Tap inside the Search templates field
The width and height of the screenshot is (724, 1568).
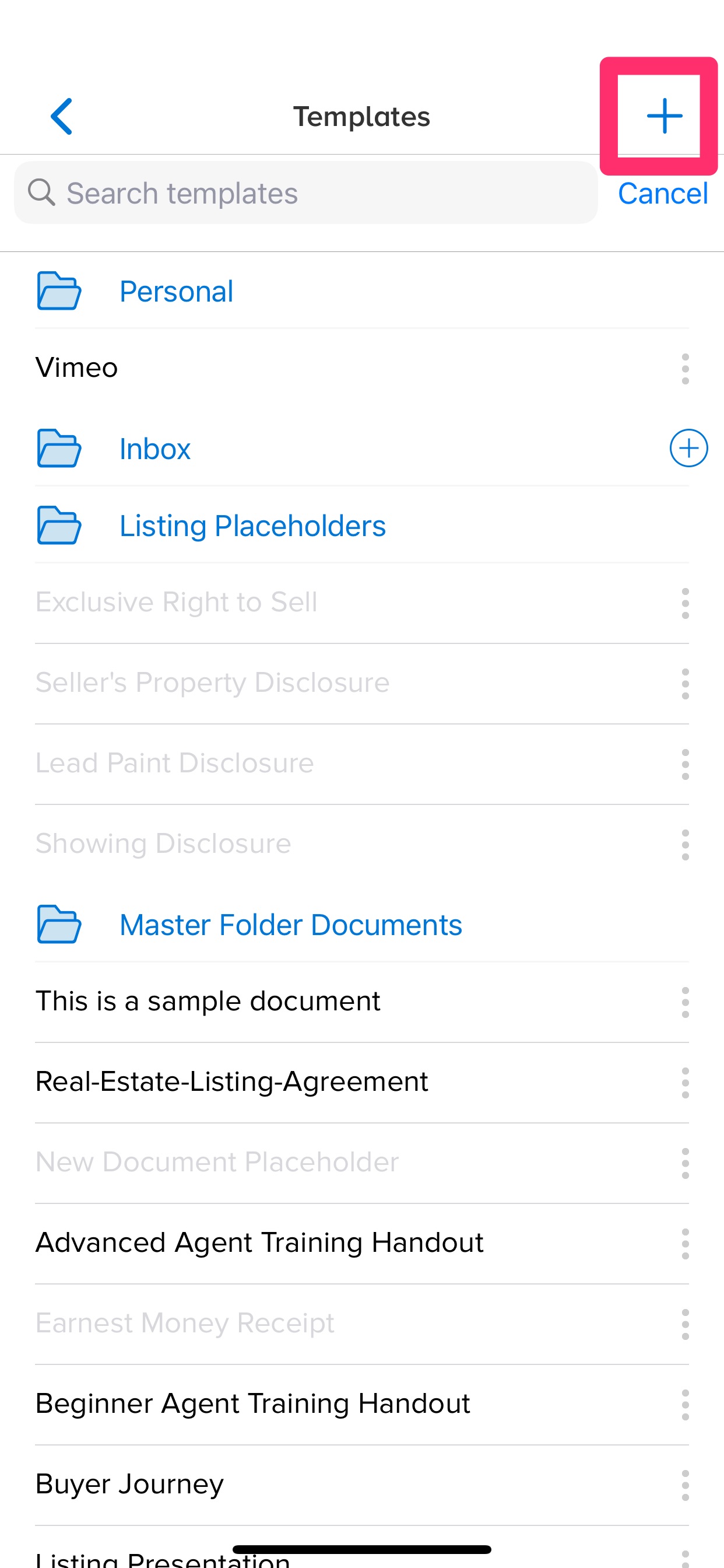243,193
